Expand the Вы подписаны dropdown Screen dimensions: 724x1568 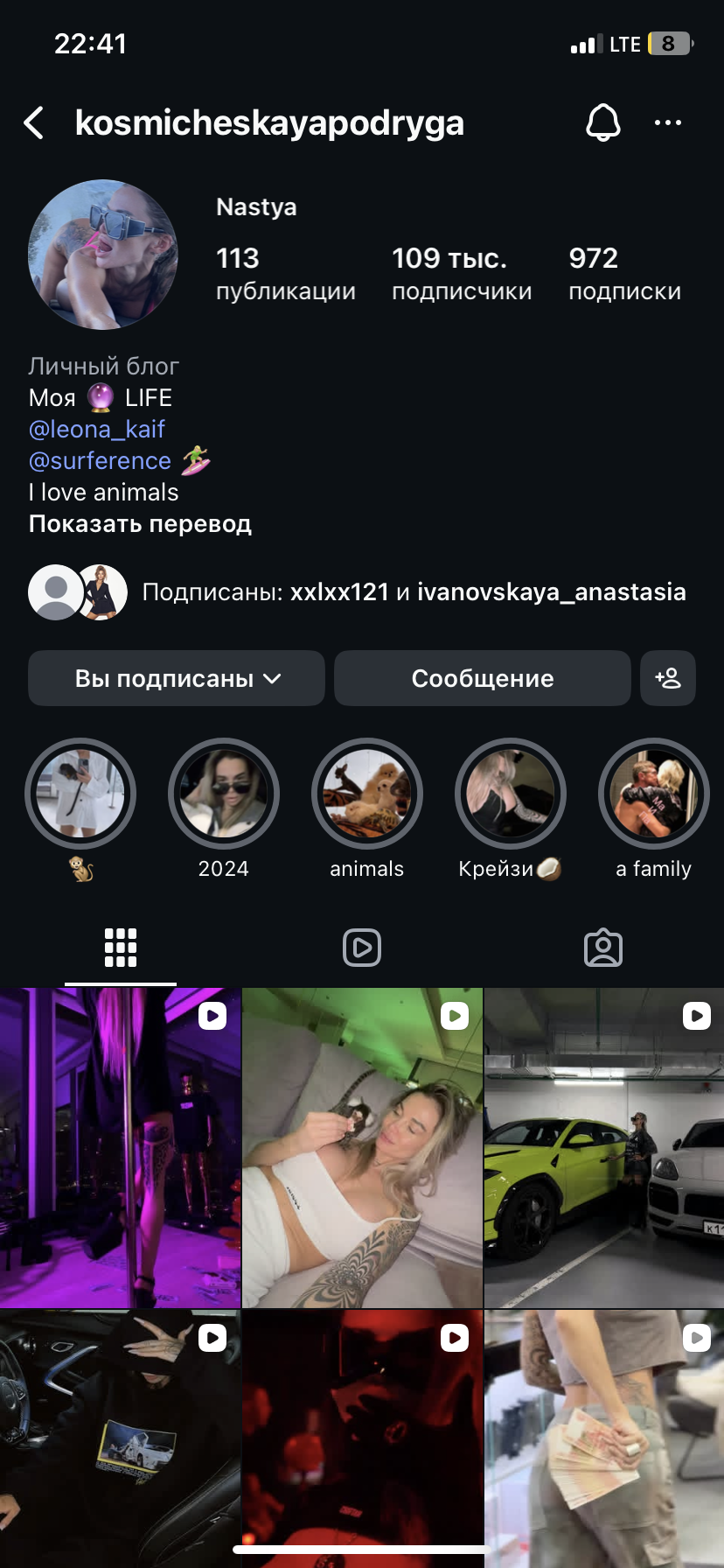(x=177, y=678)
